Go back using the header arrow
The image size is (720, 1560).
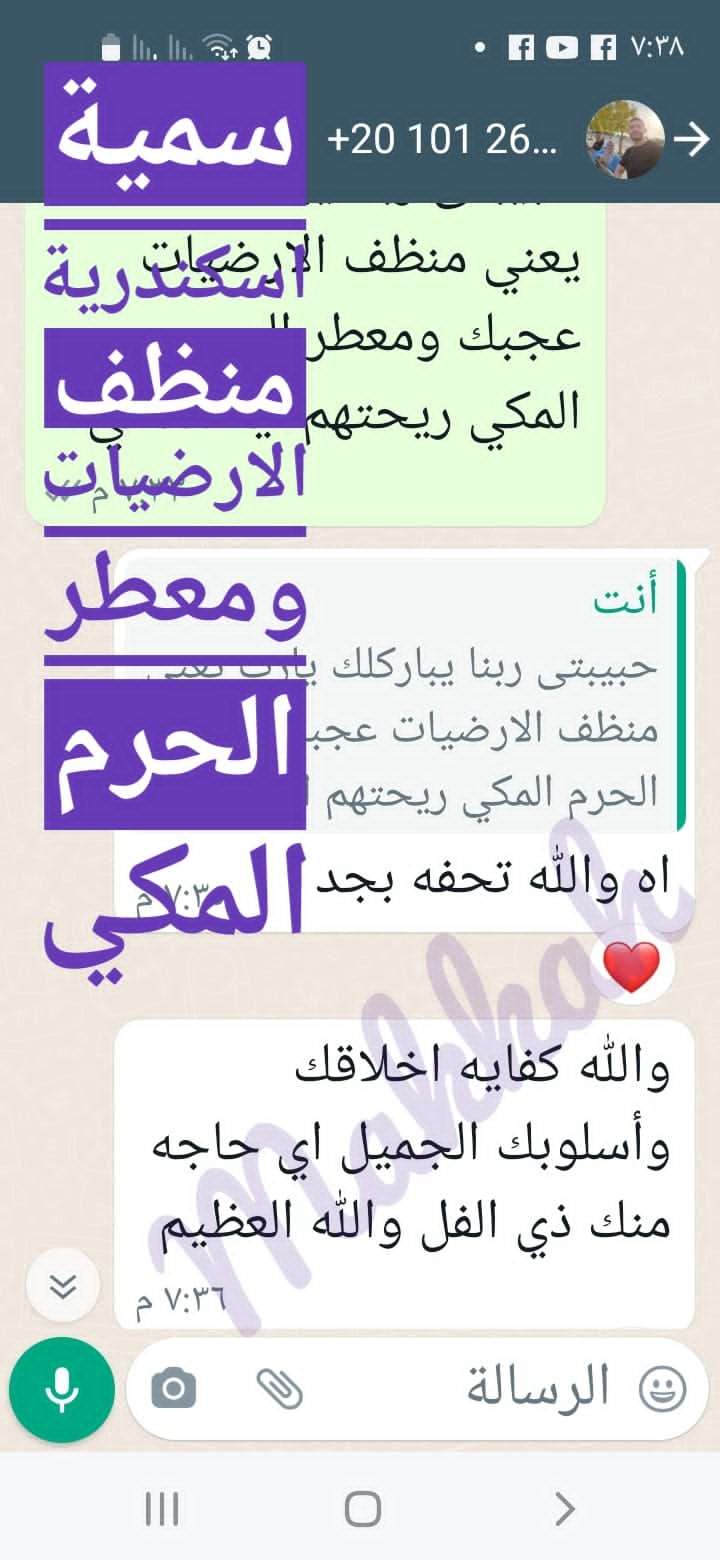(x=691, y=142)
